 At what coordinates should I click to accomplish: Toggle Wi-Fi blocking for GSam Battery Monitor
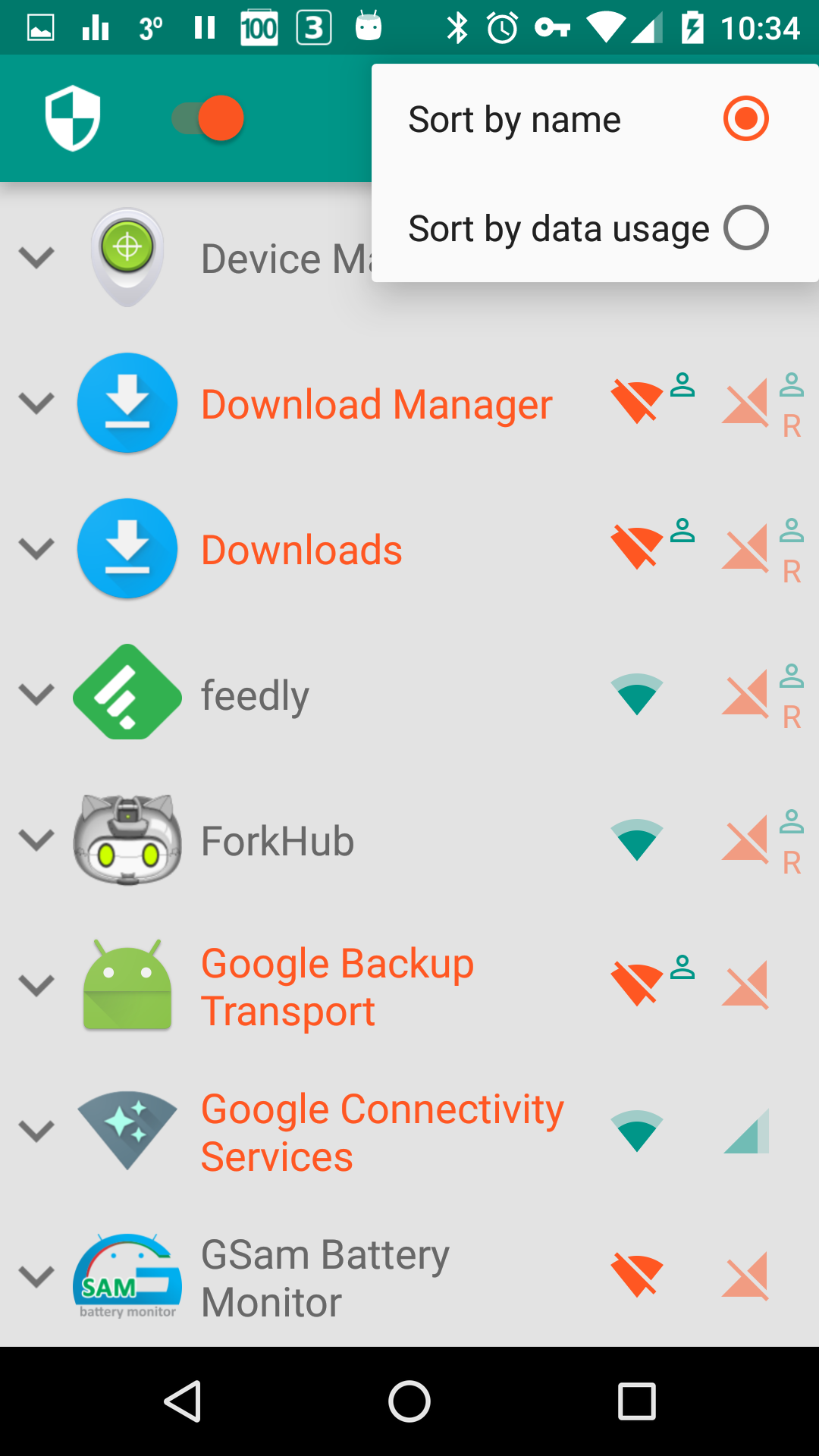coord(637,1277)
